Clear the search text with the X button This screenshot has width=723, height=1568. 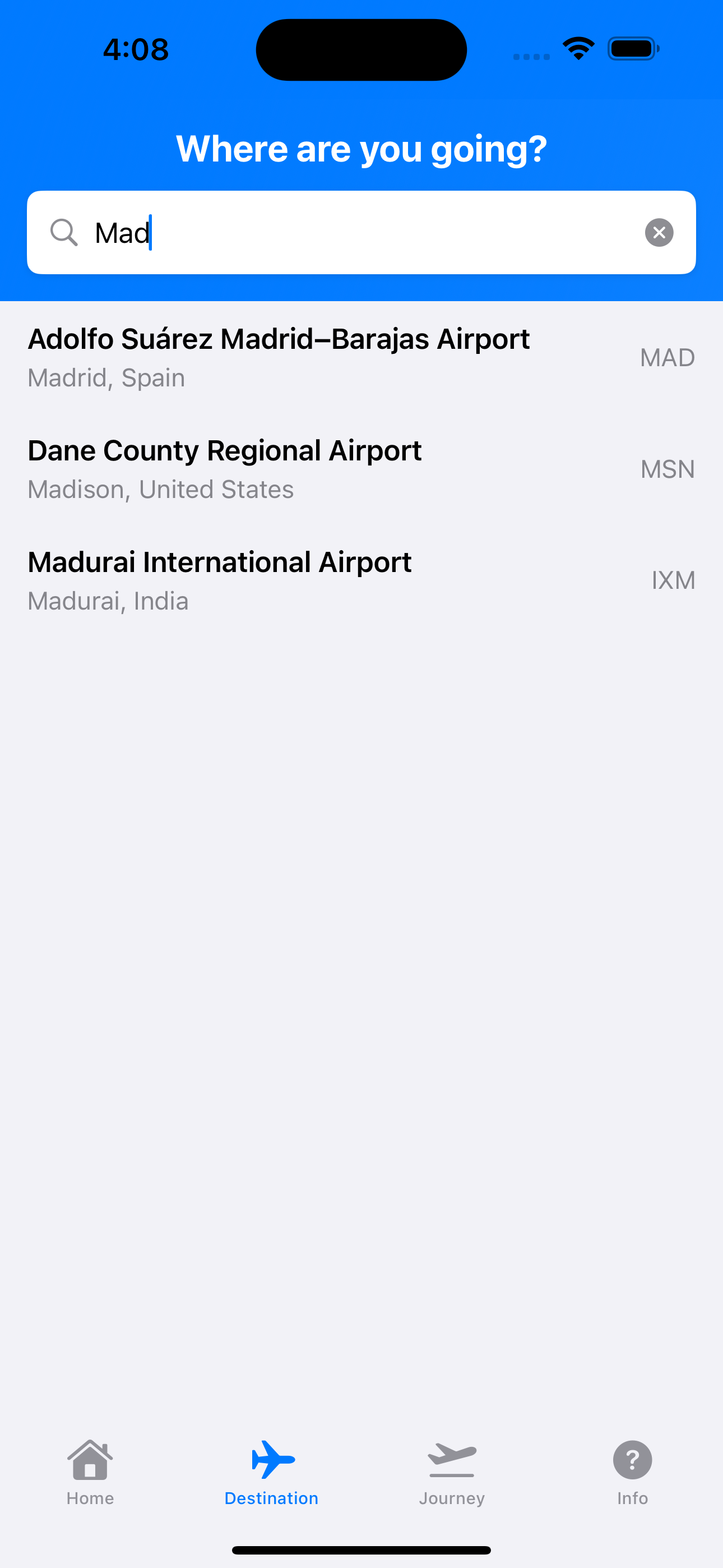(659, 233)
